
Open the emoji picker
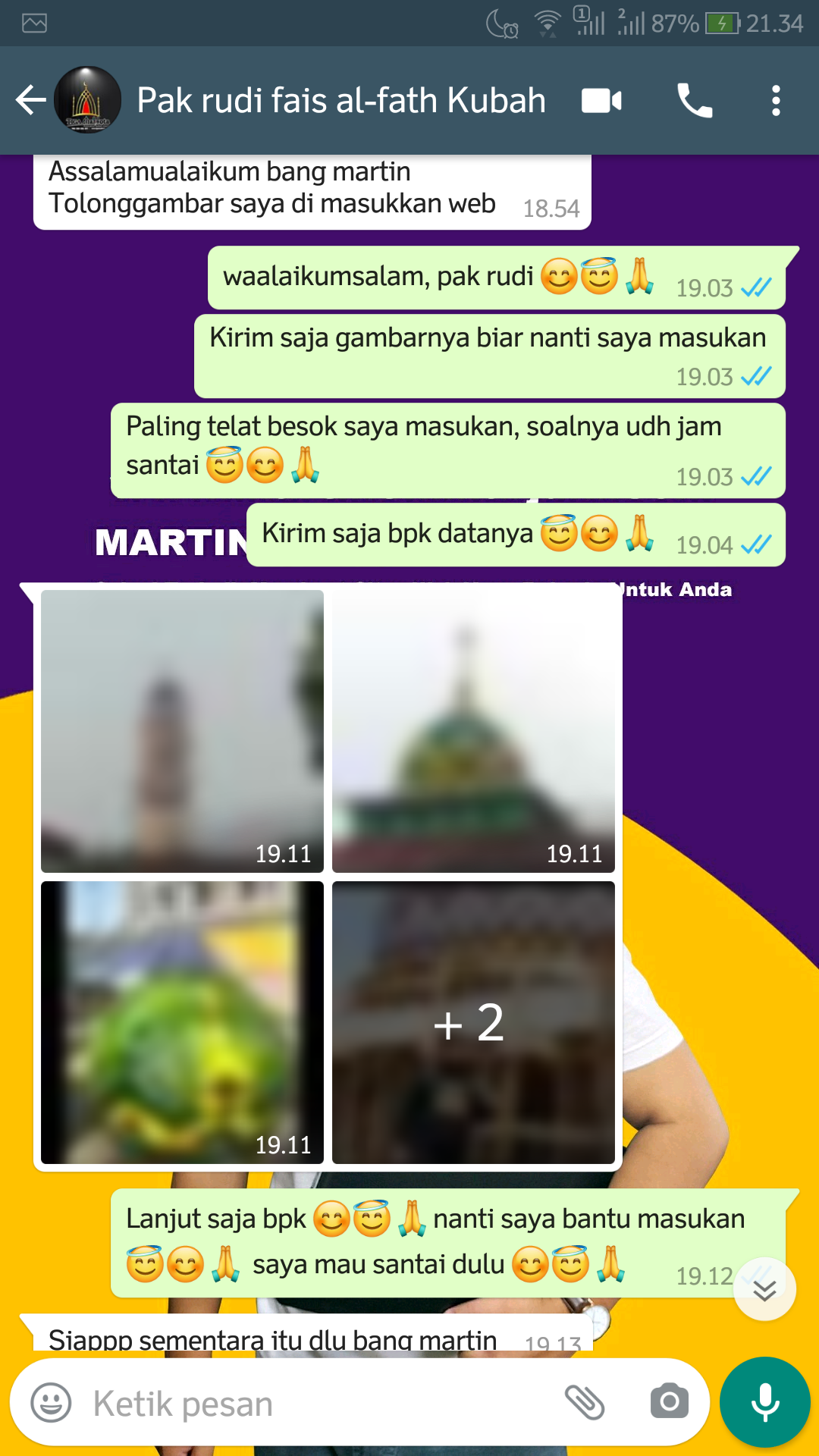tap(51, 1403)
